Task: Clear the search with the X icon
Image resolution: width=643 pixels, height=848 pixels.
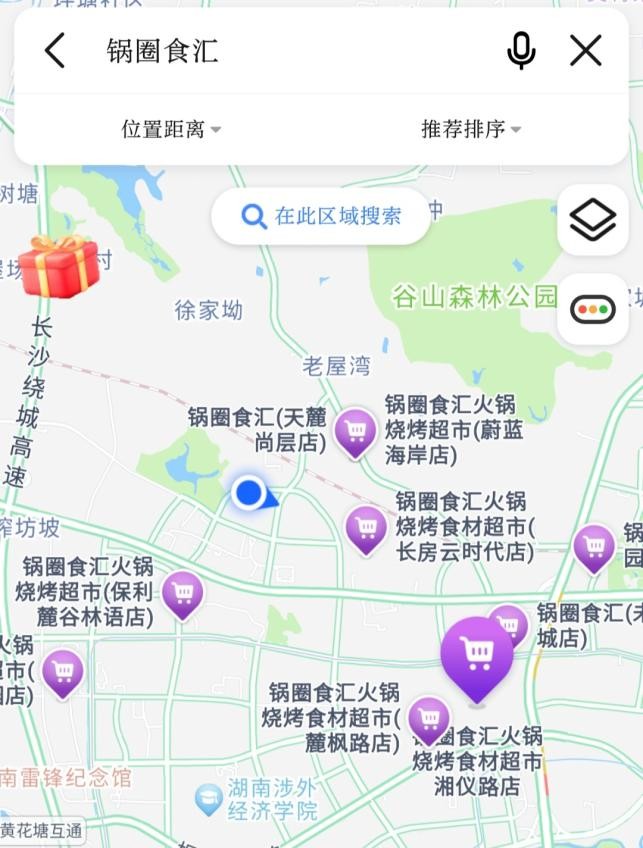Action: pyautogui.click(x=586, y=50)
